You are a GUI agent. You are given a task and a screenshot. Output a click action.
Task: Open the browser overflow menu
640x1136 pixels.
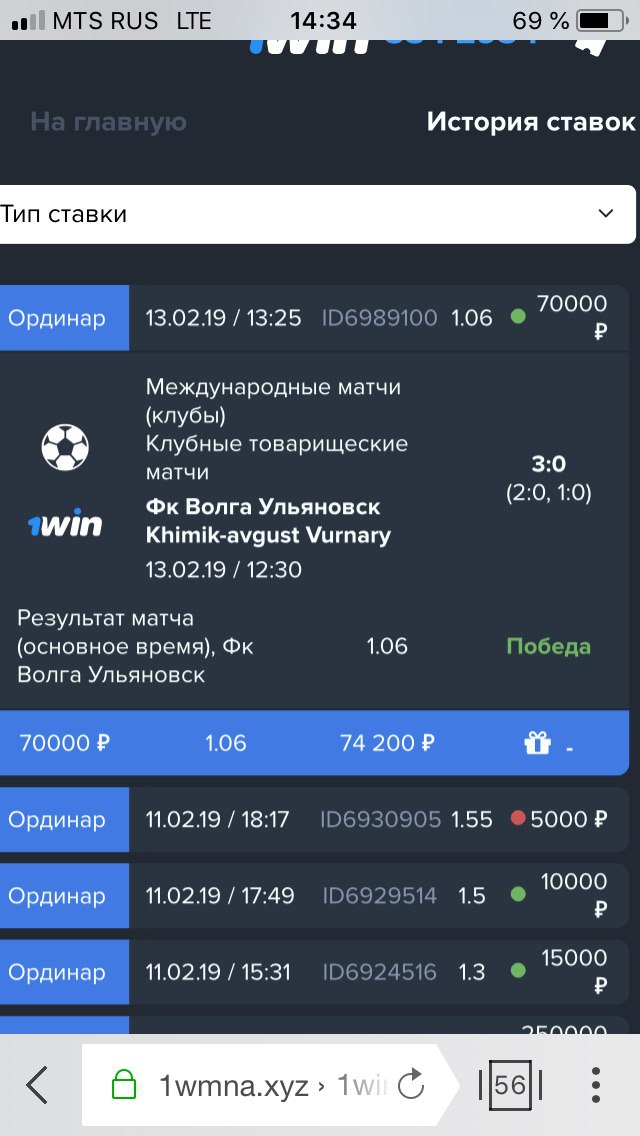[596, 1085]
